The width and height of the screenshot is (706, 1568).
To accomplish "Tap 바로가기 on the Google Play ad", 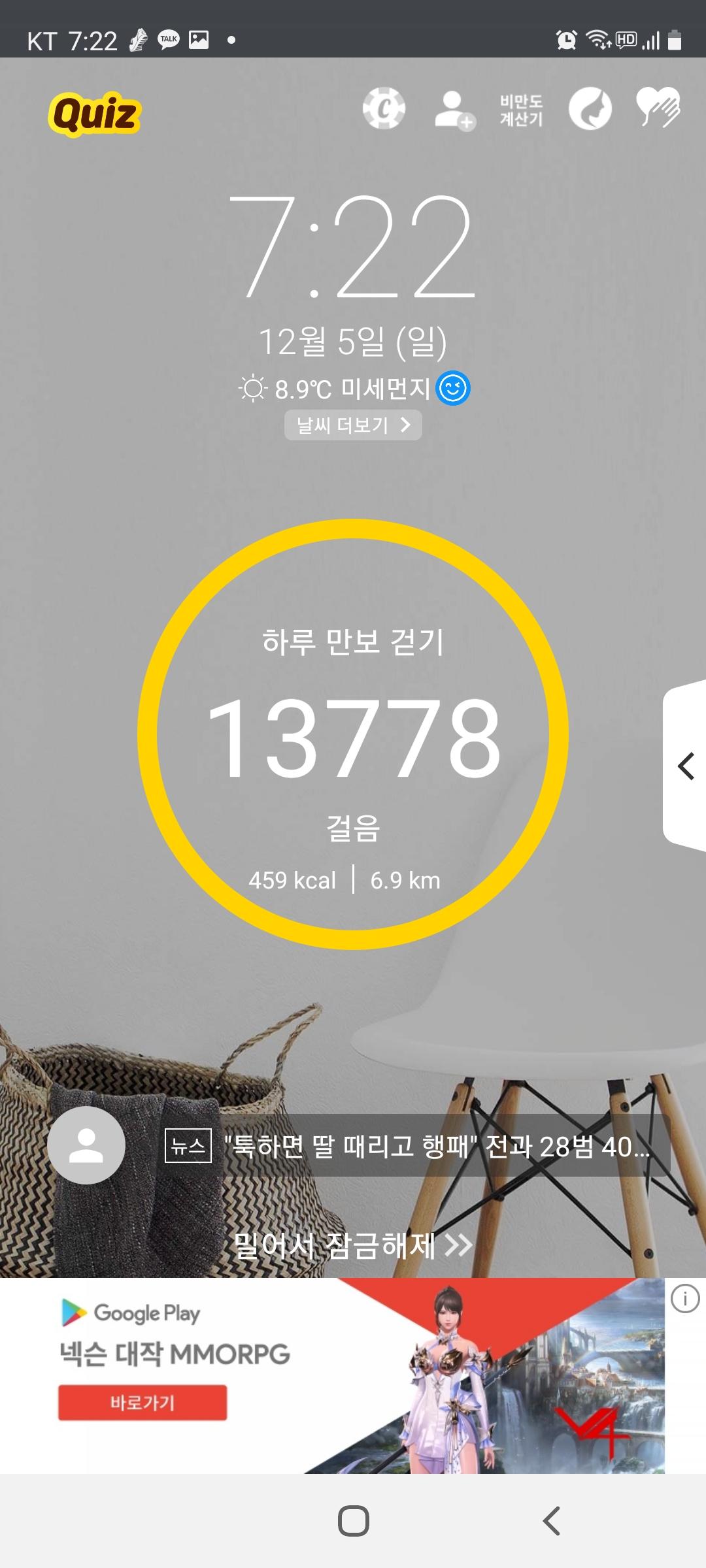I will point(143,1403).
